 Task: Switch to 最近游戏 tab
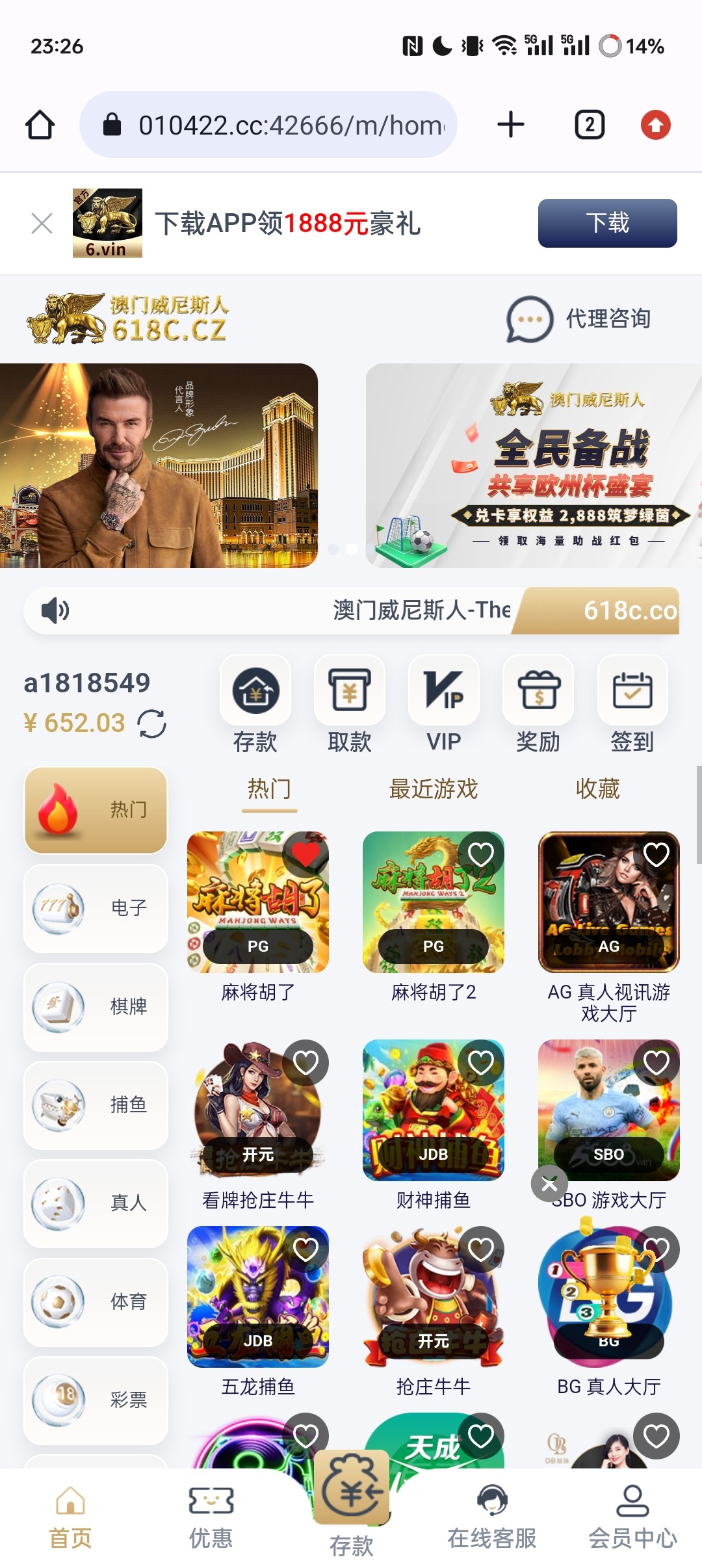pos(434,789)
